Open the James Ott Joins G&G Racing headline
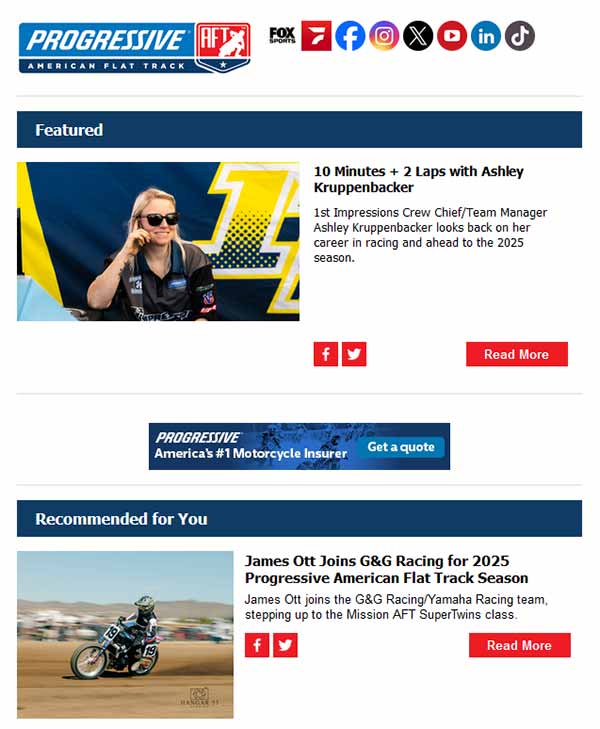 click(x=386, y=569)
